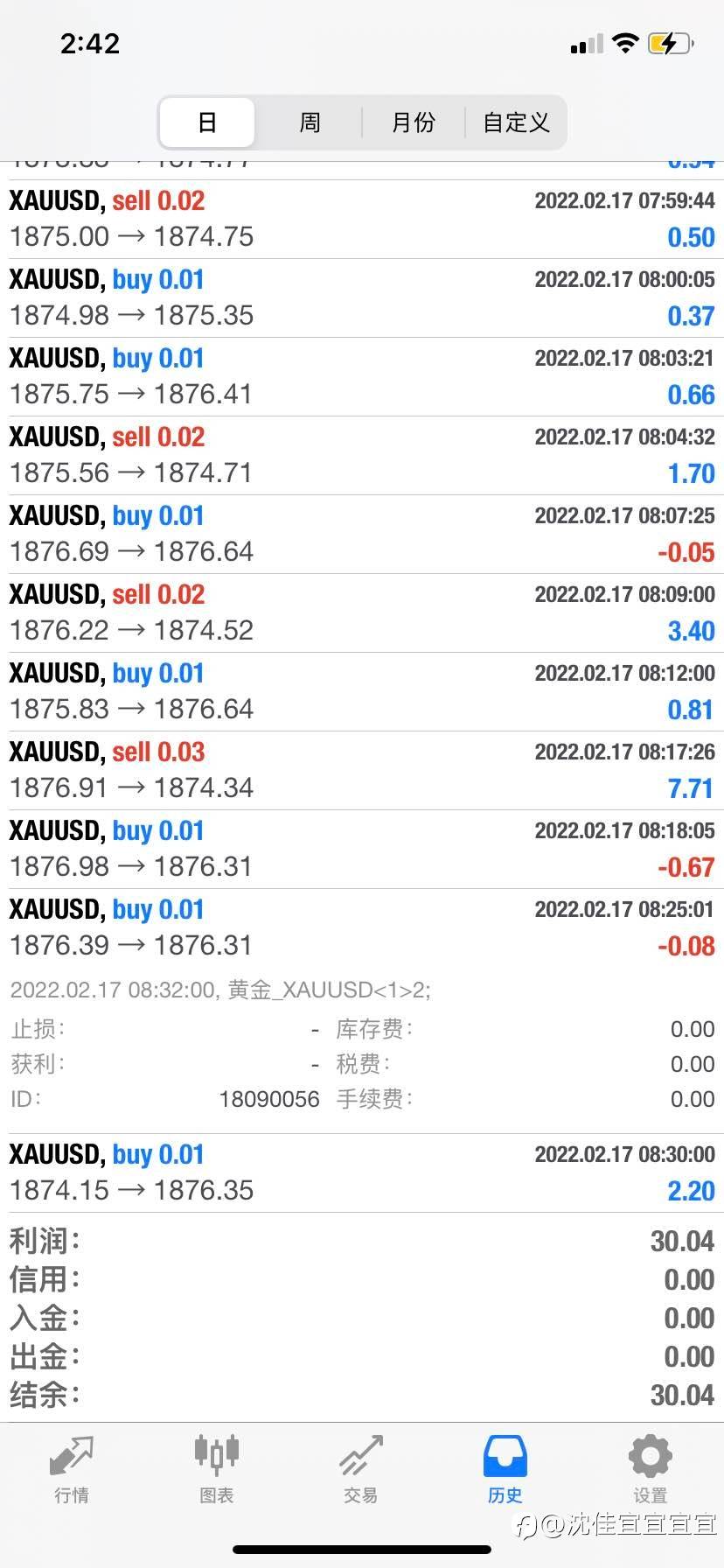The image size is (724, 1568).
Task: Go to the 图表 chart tab
Action: [216, 1469]
